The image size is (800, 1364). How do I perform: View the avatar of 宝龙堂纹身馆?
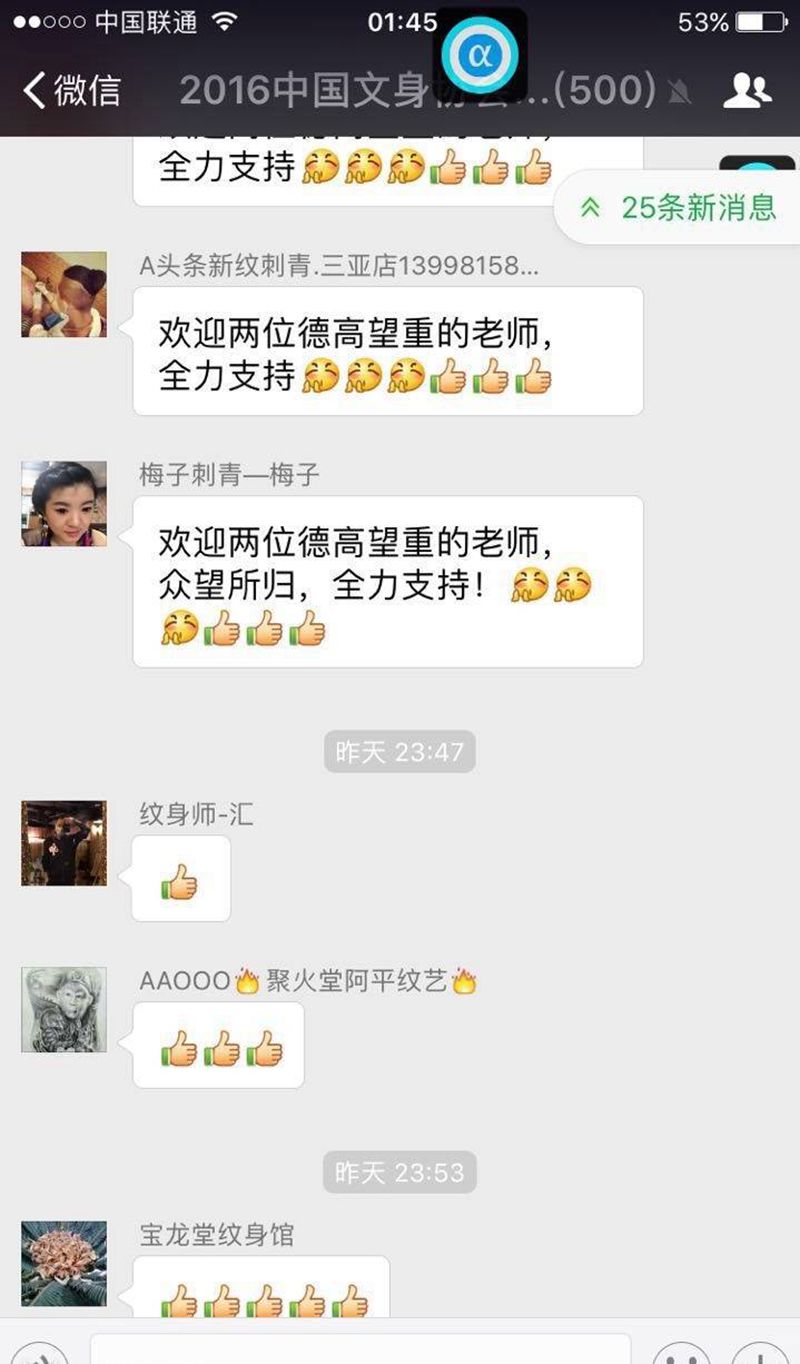pyautogui.click(x=64, y=1263)
